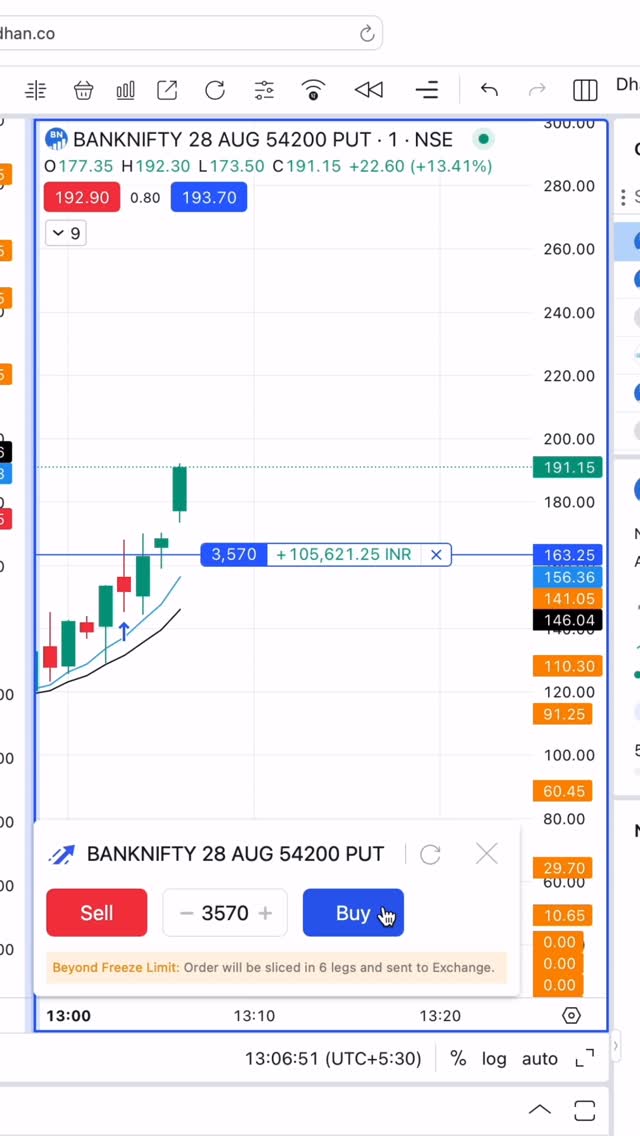This screenshot has height=1136, width=640.
Task: Increase order quantity with the plus stepper
Action: (x=265, y=913)
